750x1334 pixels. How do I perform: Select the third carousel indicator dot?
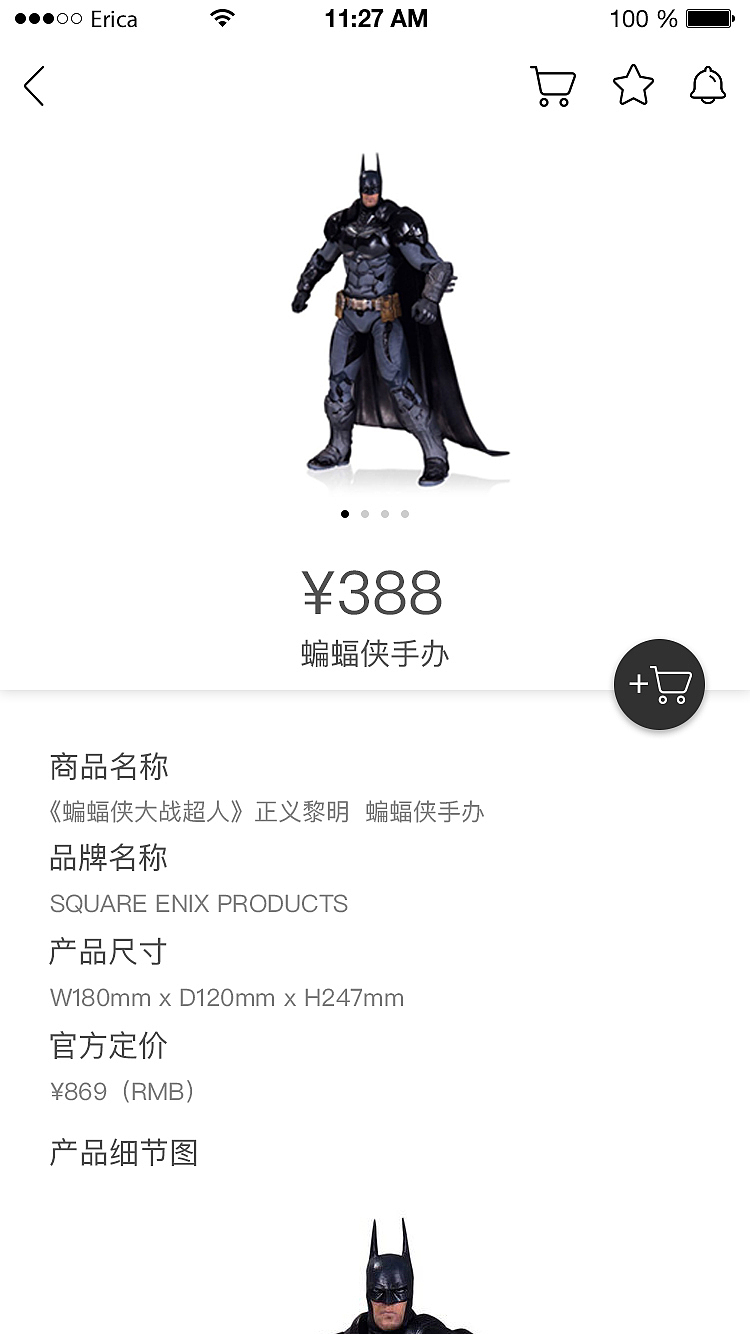385,513
